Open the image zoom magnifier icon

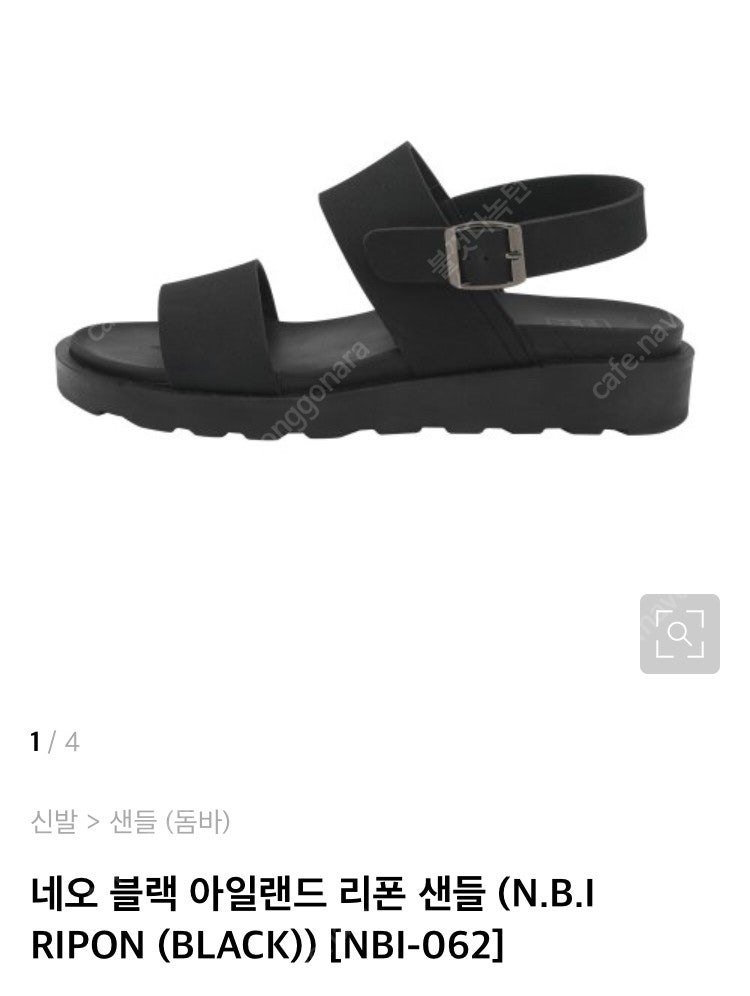(679, 633)
